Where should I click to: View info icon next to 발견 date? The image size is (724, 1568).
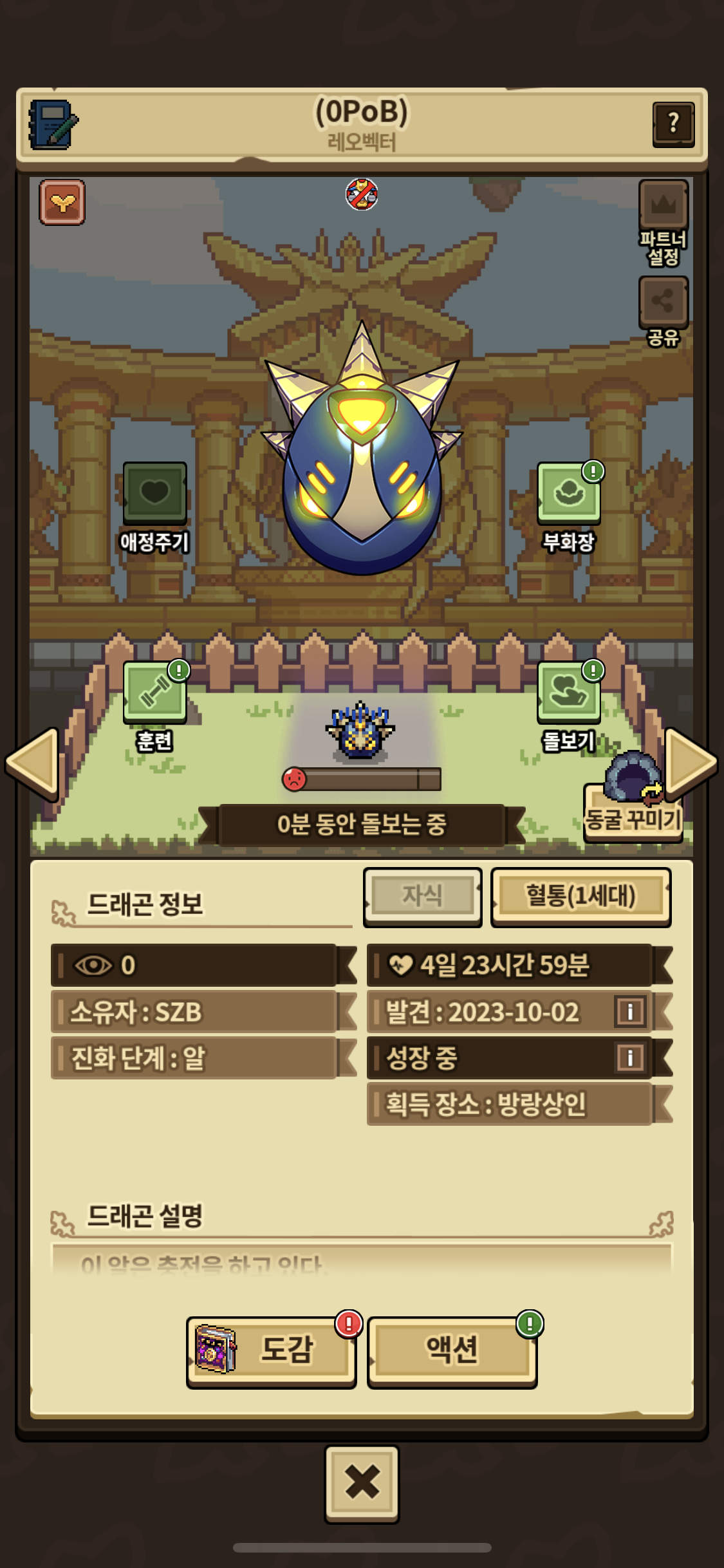(x=630, y=1011)
